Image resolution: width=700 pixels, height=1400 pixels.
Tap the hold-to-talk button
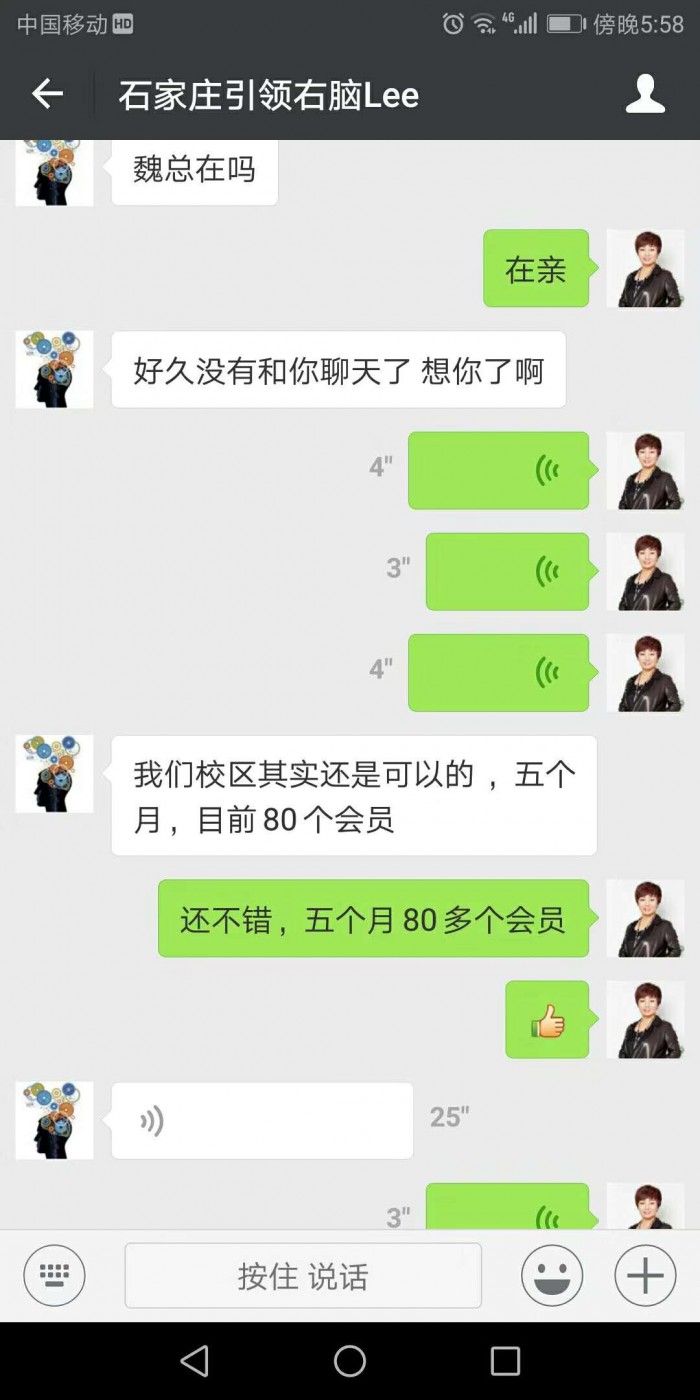click(302, 1276)
